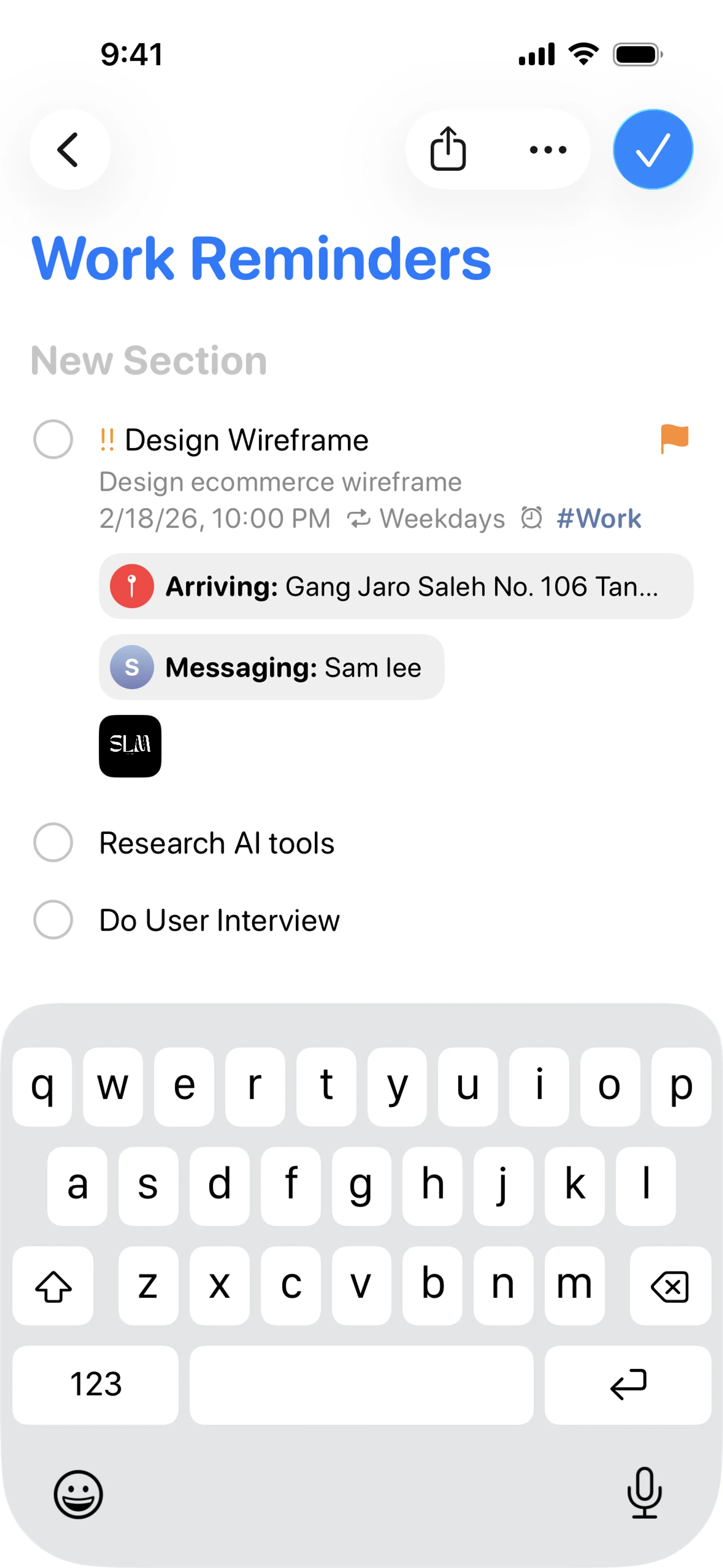Tap the return key on keyboard
Screen dimensions: 723x1568
[627, 1384]
